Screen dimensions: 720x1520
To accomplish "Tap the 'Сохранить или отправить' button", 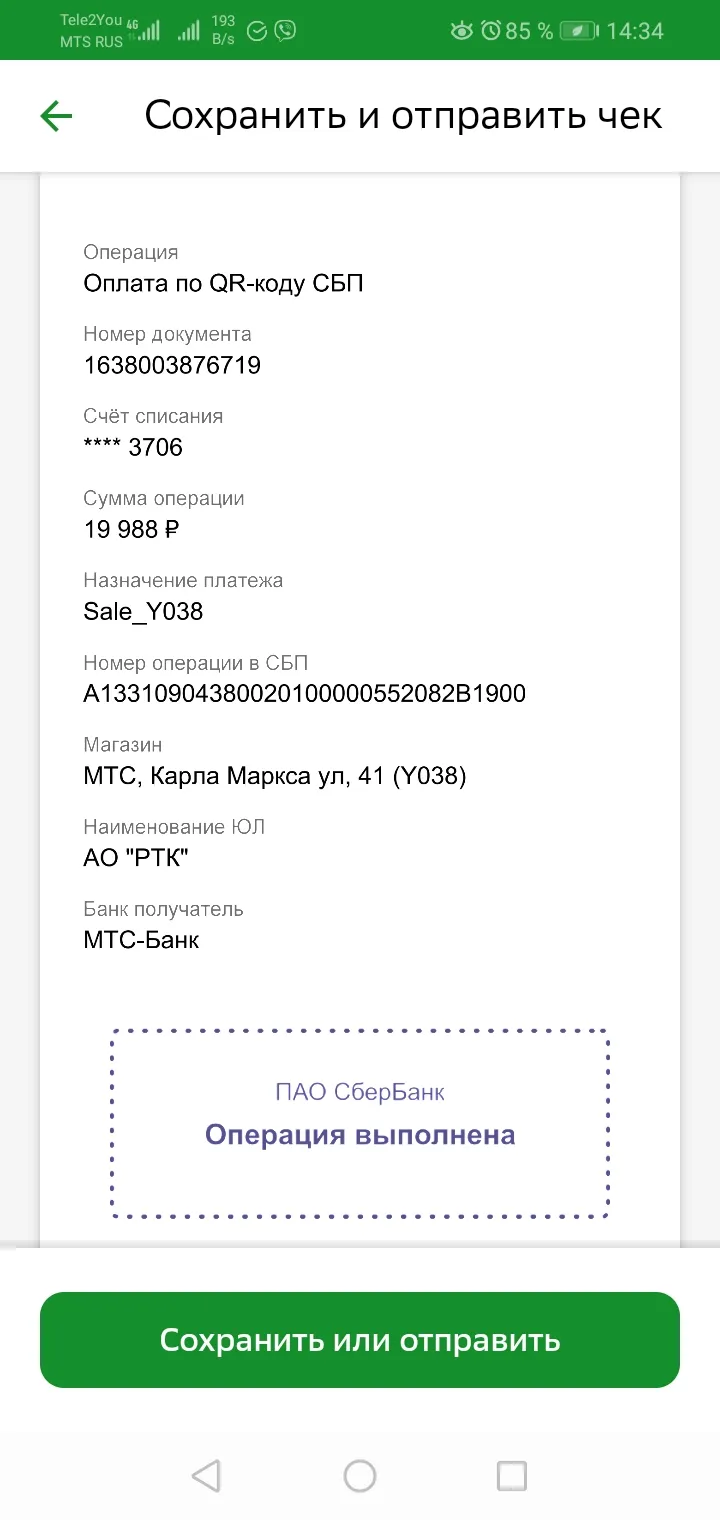I will (360, 1340).
